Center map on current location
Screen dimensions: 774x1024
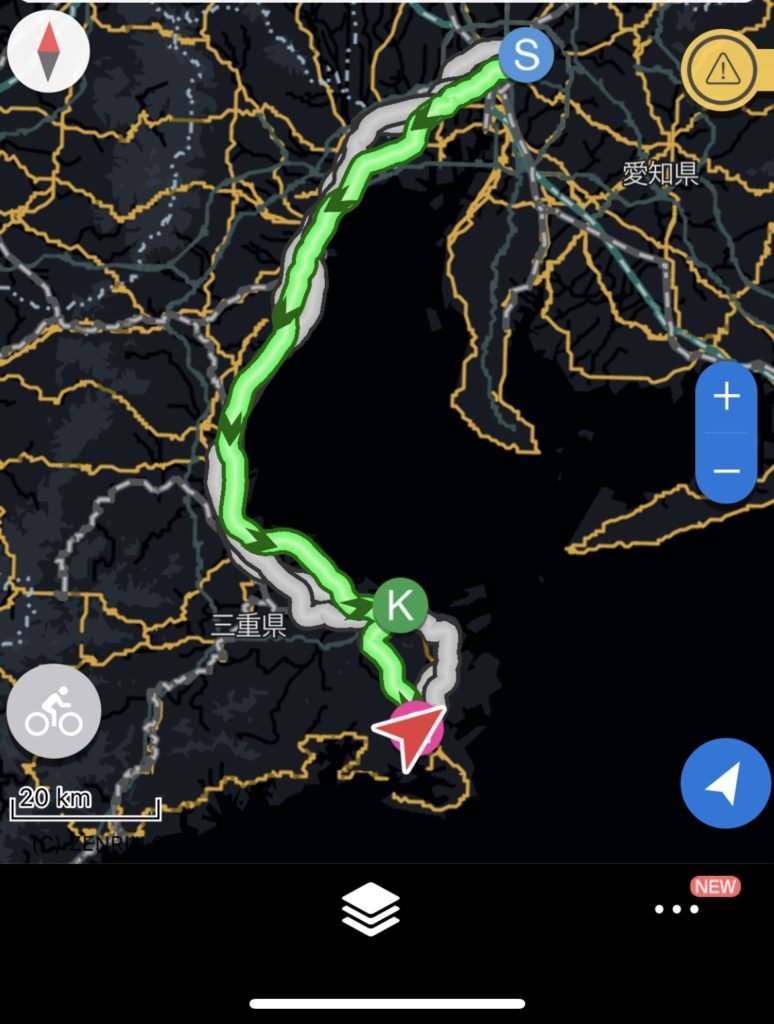click(725, 785)
